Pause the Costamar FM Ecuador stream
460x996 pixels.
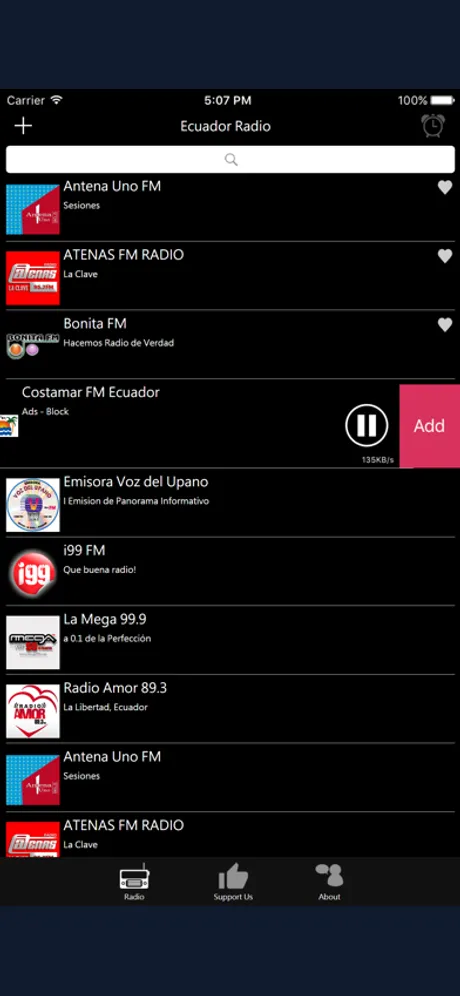pos(367,426)
